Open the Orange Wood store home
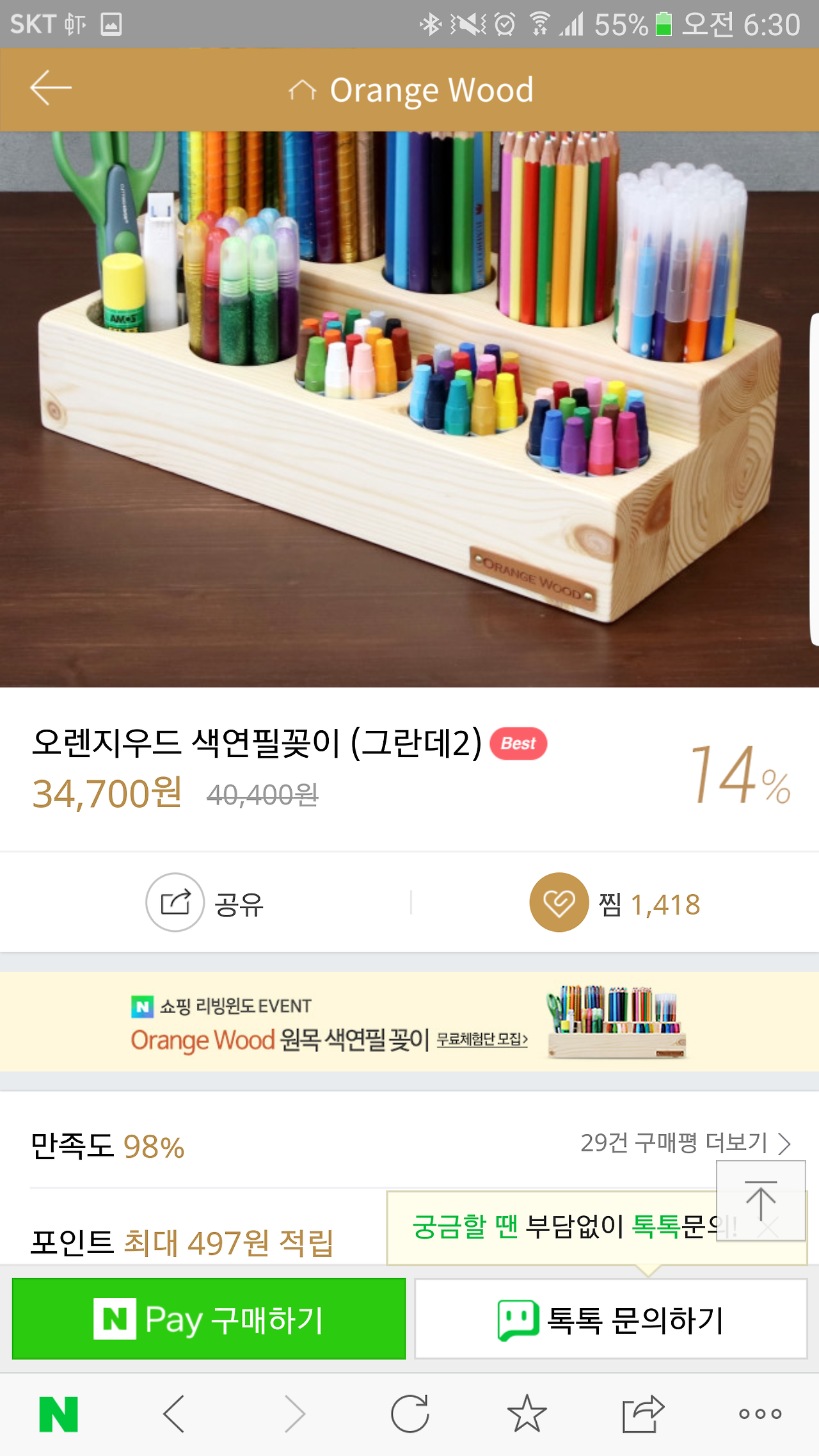The height and width of the screenshot is (1456, 819). [x=410, y=90]
